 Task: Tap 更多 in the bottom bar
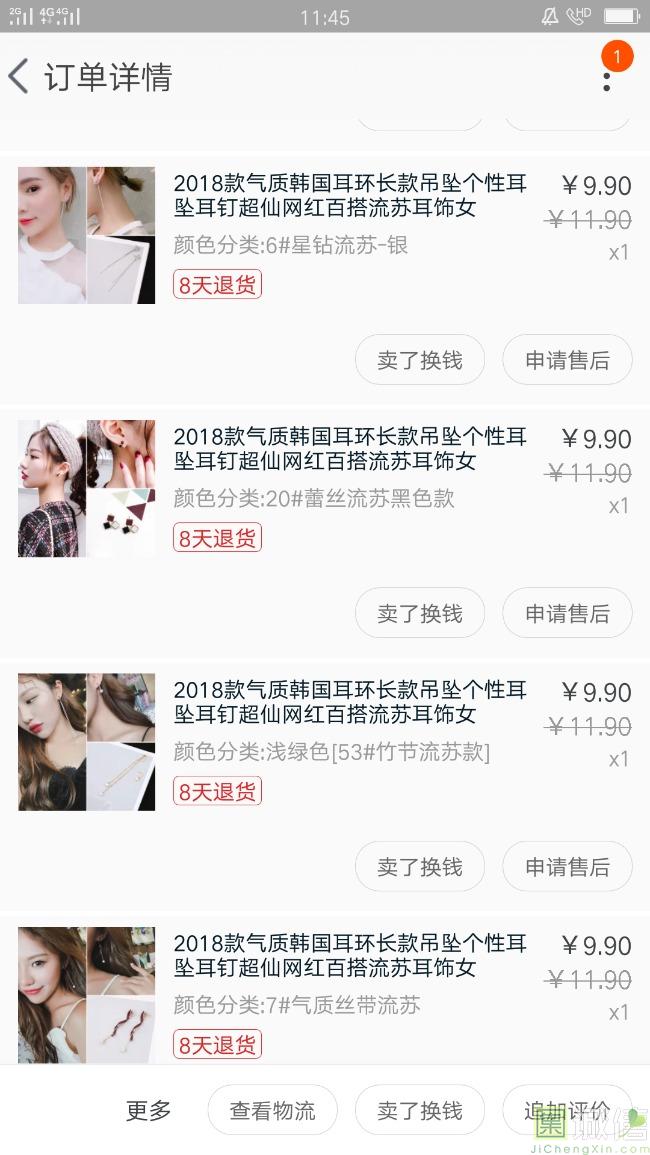[149, 1110]
